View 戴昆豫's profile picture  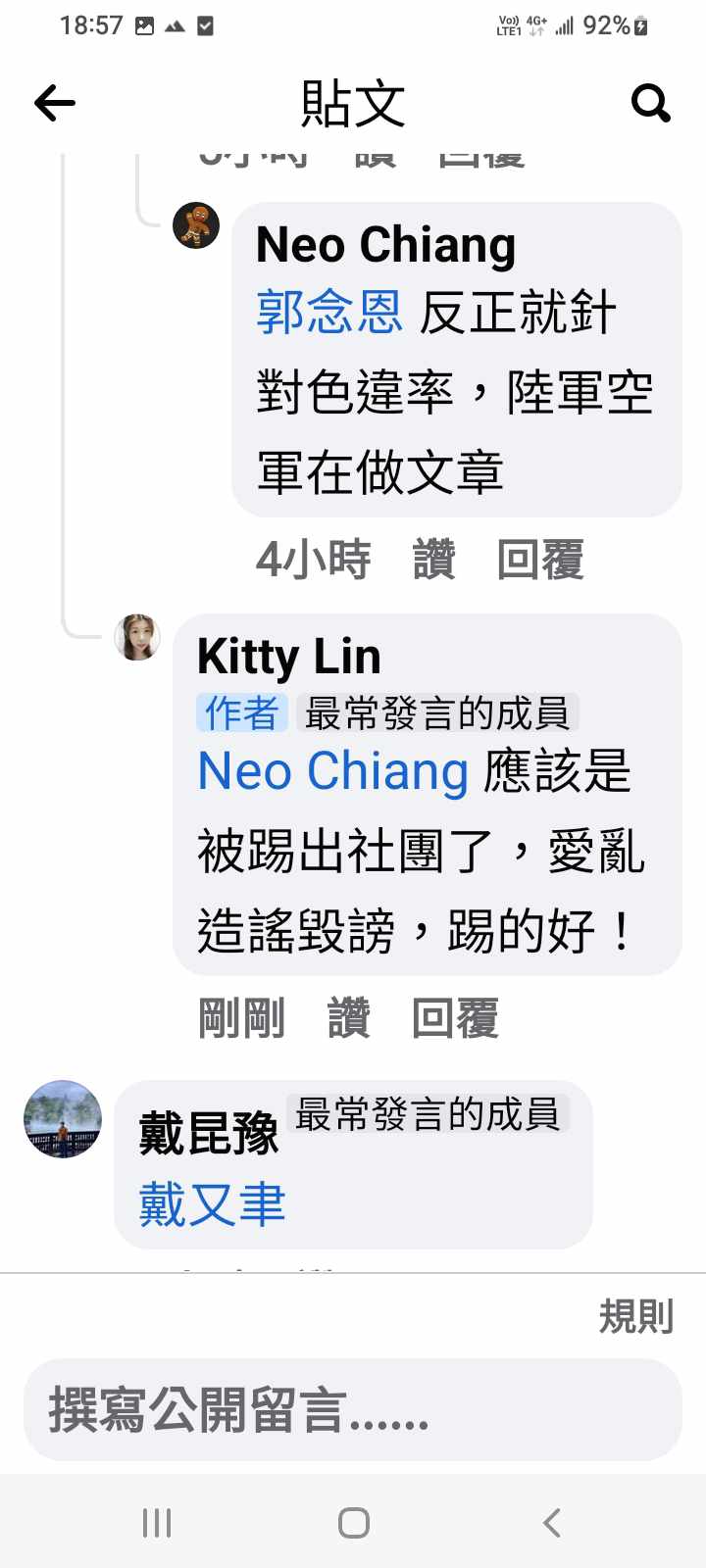tap(63, 1119)
